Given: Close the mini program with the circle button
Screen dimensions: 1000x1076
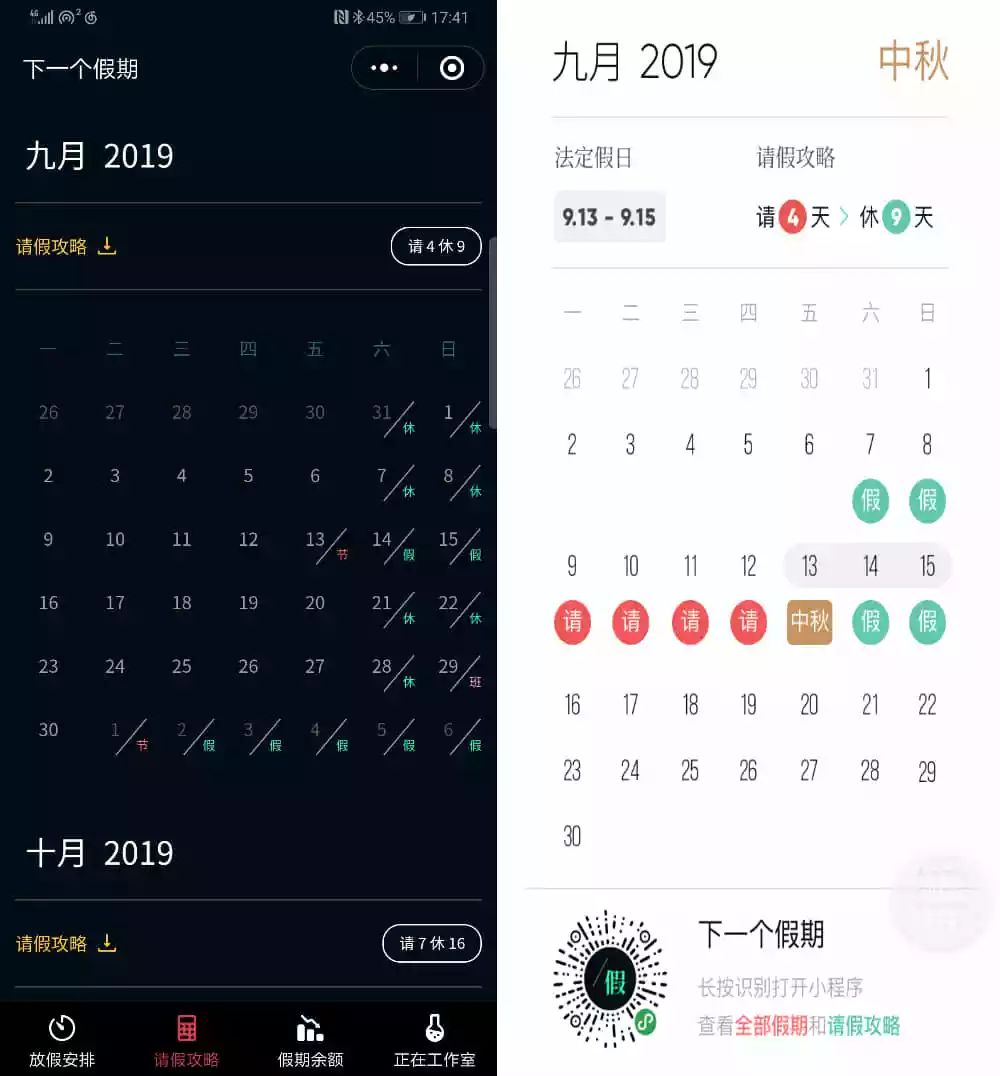Looking at the screenshot, I should click(452, 68).
